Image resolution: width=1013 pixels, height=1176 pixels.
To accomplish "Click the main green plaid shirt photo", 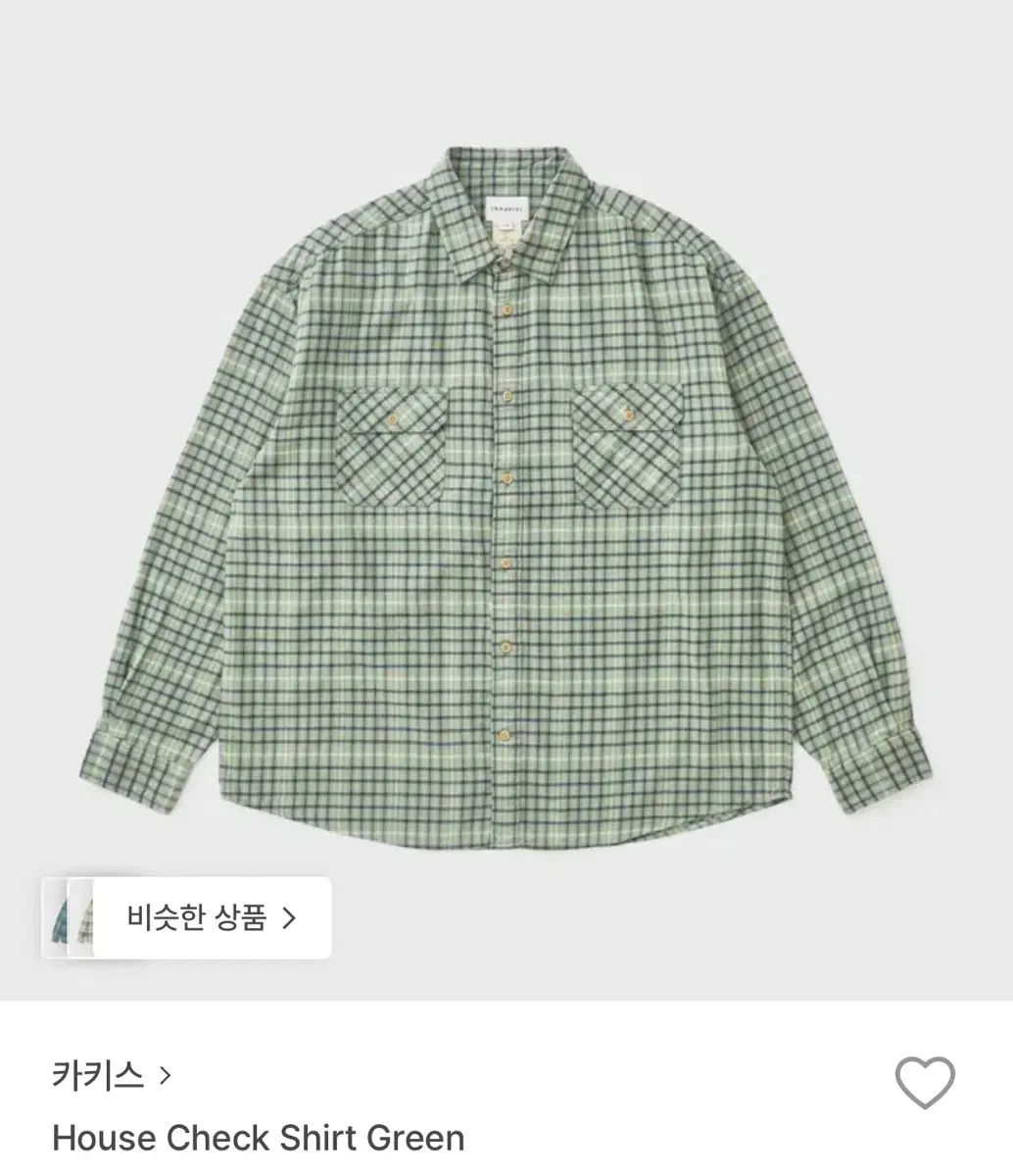I will [x=506, y=490].
